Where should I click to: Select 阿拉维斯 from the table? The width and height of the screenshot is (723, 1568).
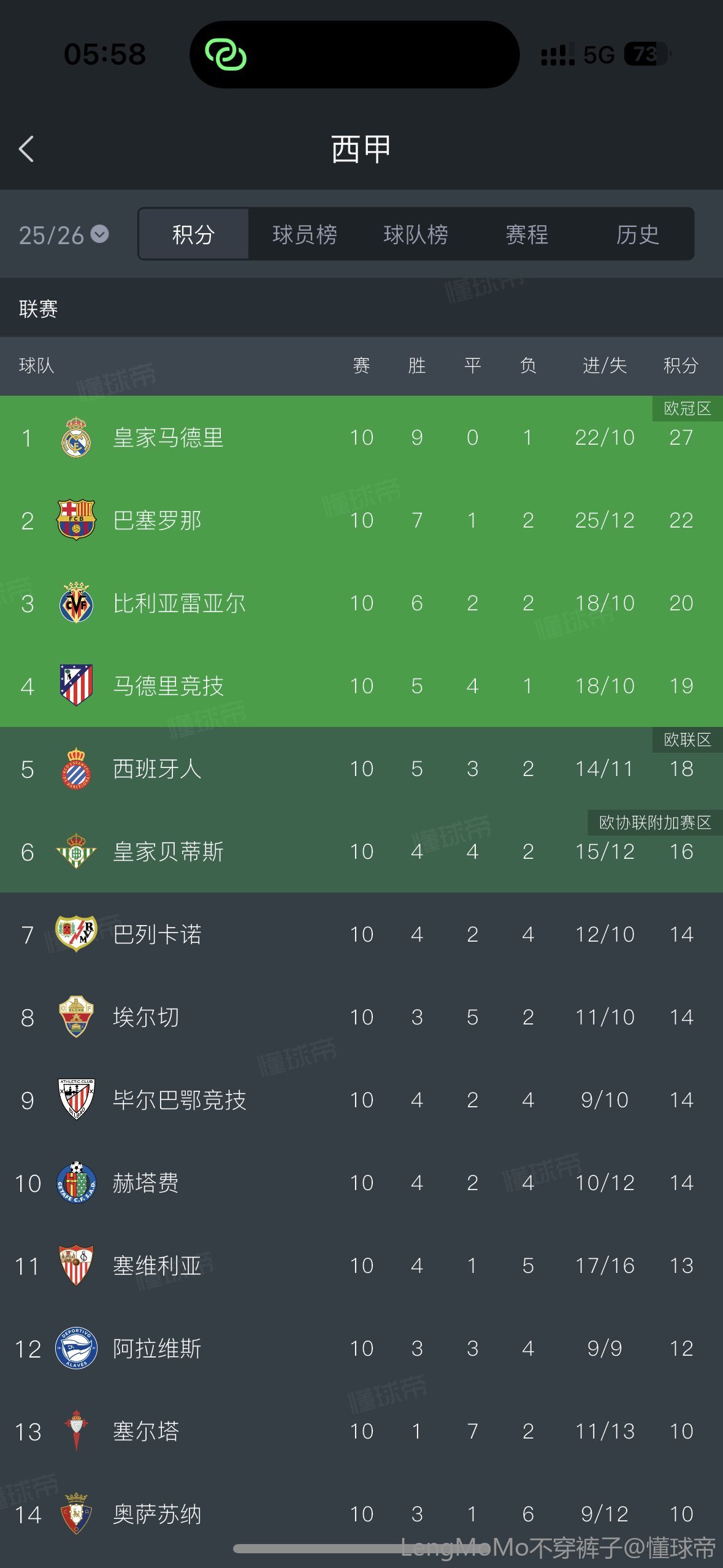[158, 1348]
